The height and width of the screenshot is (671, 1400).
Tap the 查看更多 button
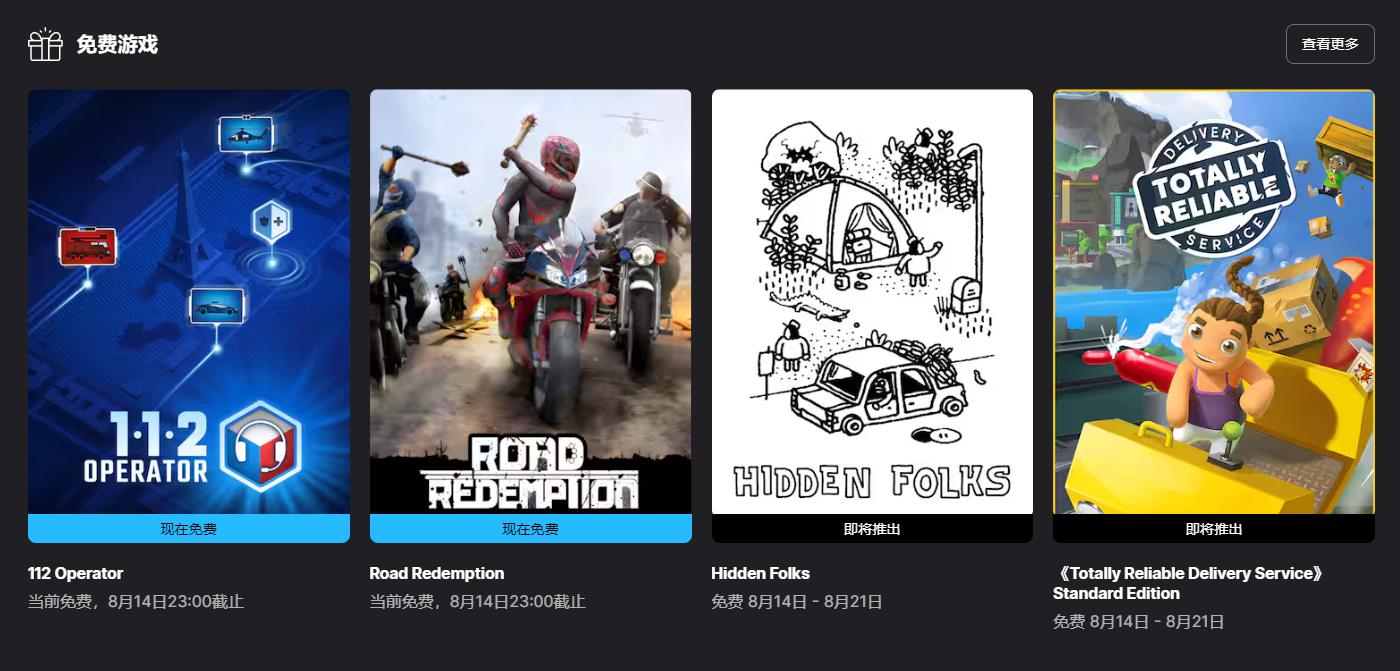point(1329,44)
